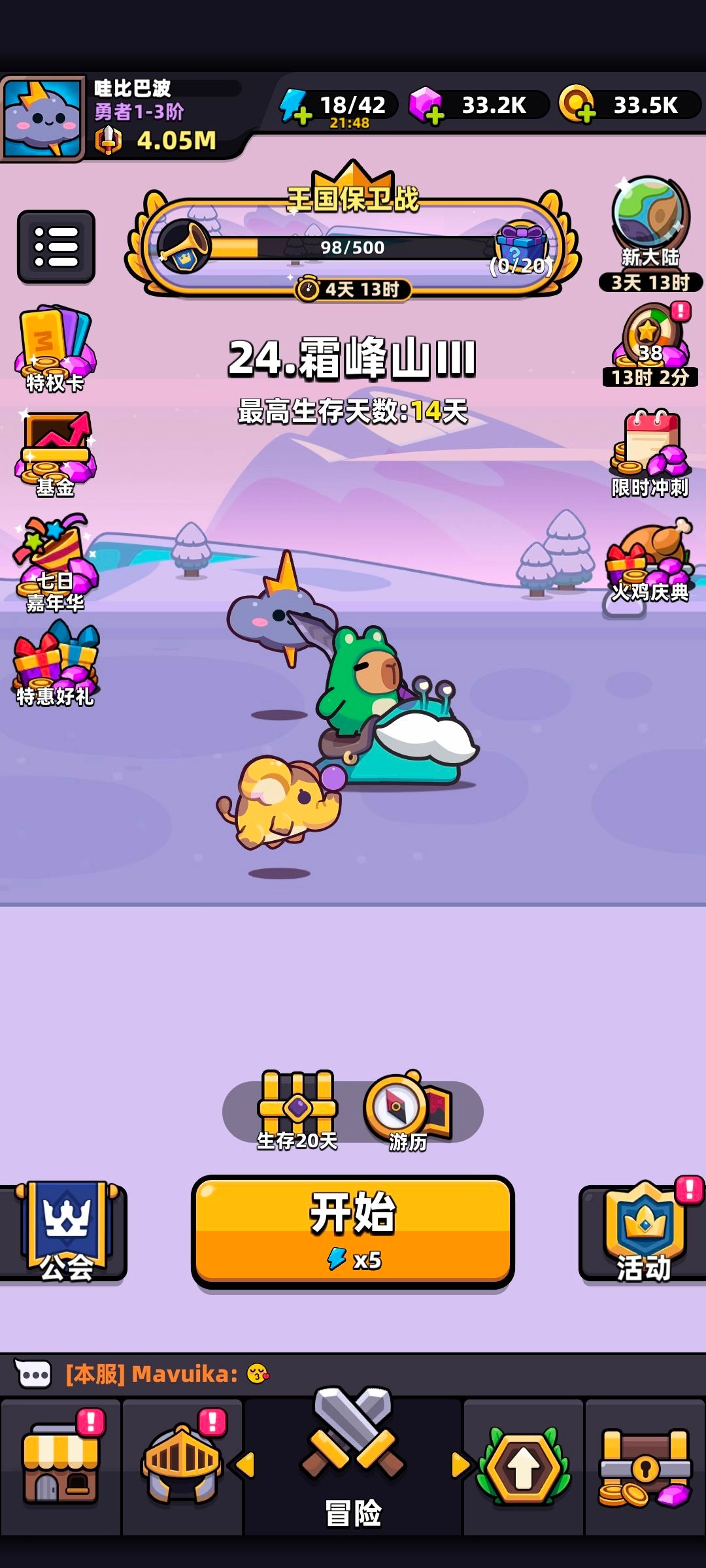This screenshot has width=706, height=1568.
Task: Switch to the shop tab
Action: [x=61, y=1467]
